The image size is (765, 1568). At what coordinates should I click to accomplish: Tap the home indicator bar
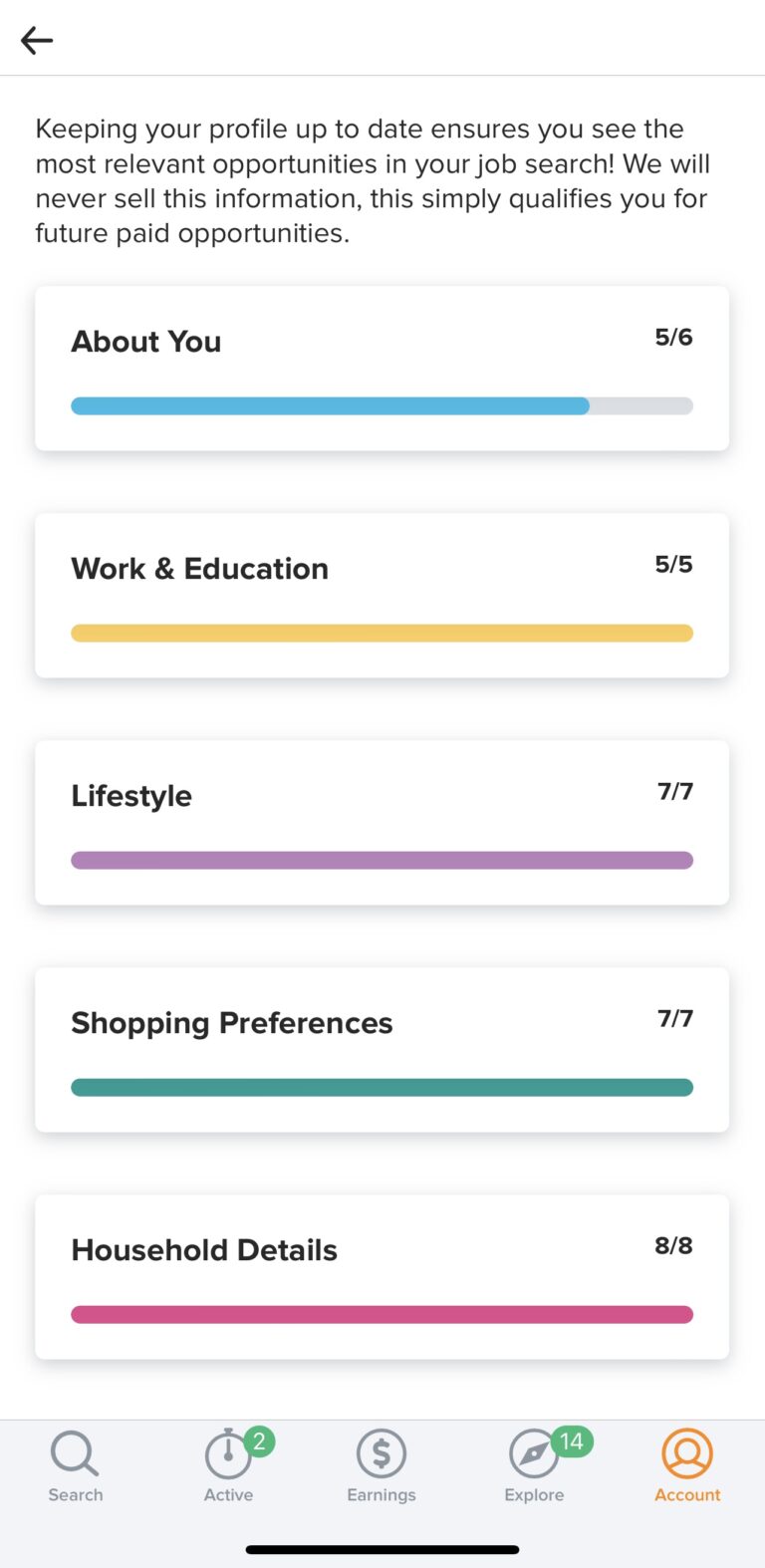pos(382,1549)
